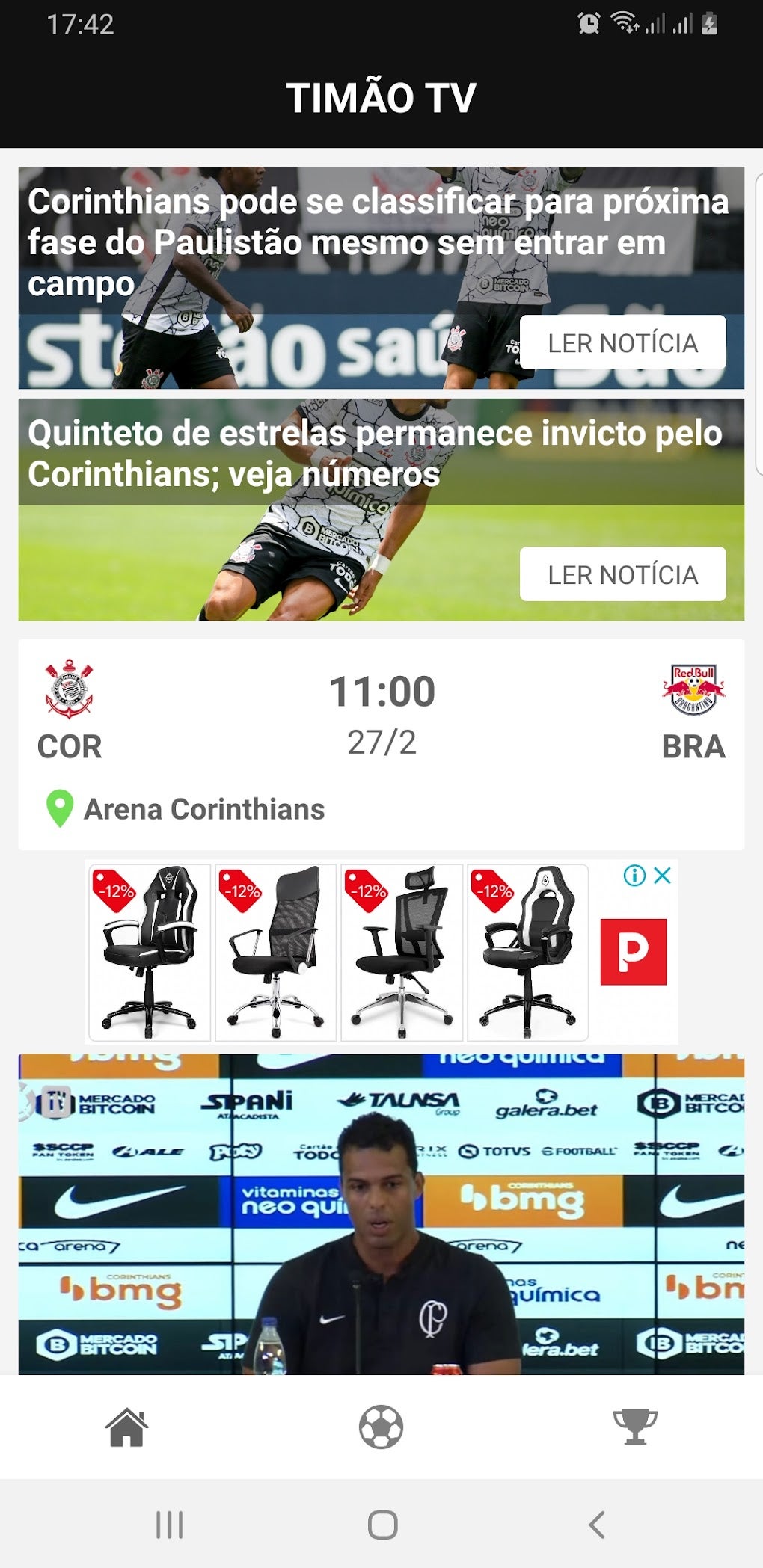Dismiss the ad with the X
Viewport: 763px width, 1568px height.
[x=661, y=876]
